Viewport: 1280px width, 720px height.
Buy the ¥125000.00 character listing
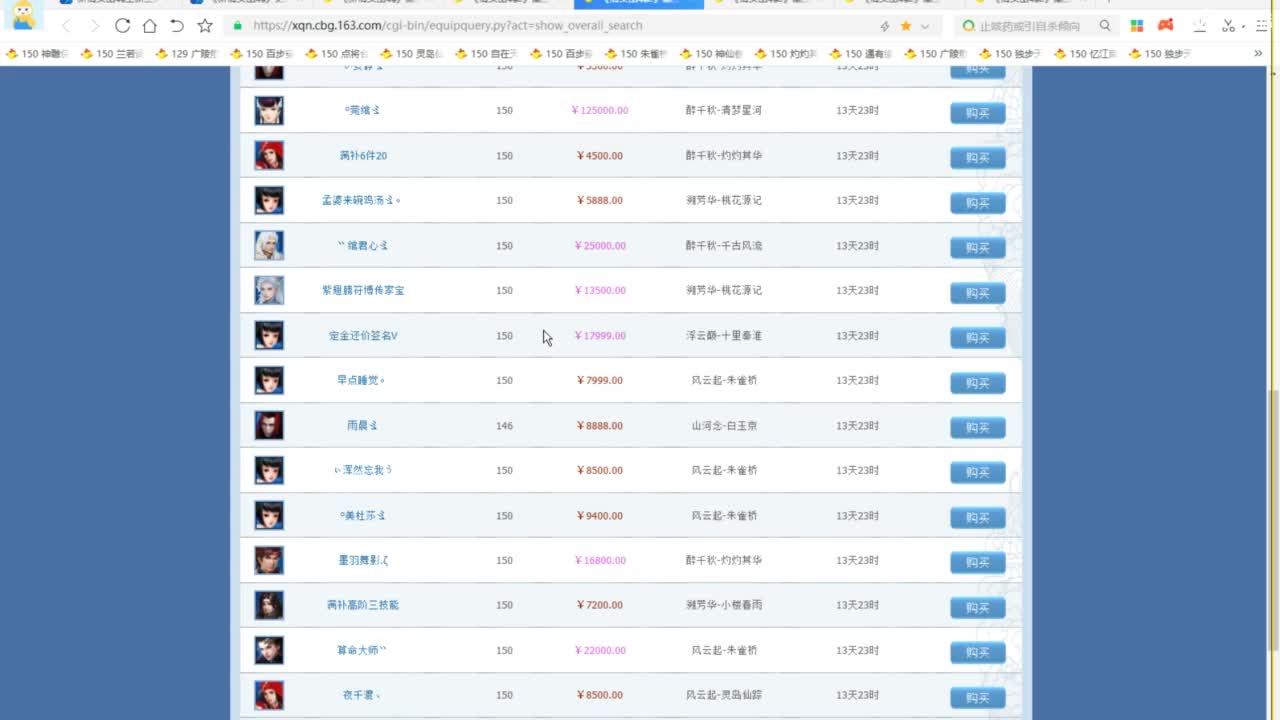[977, 112]
